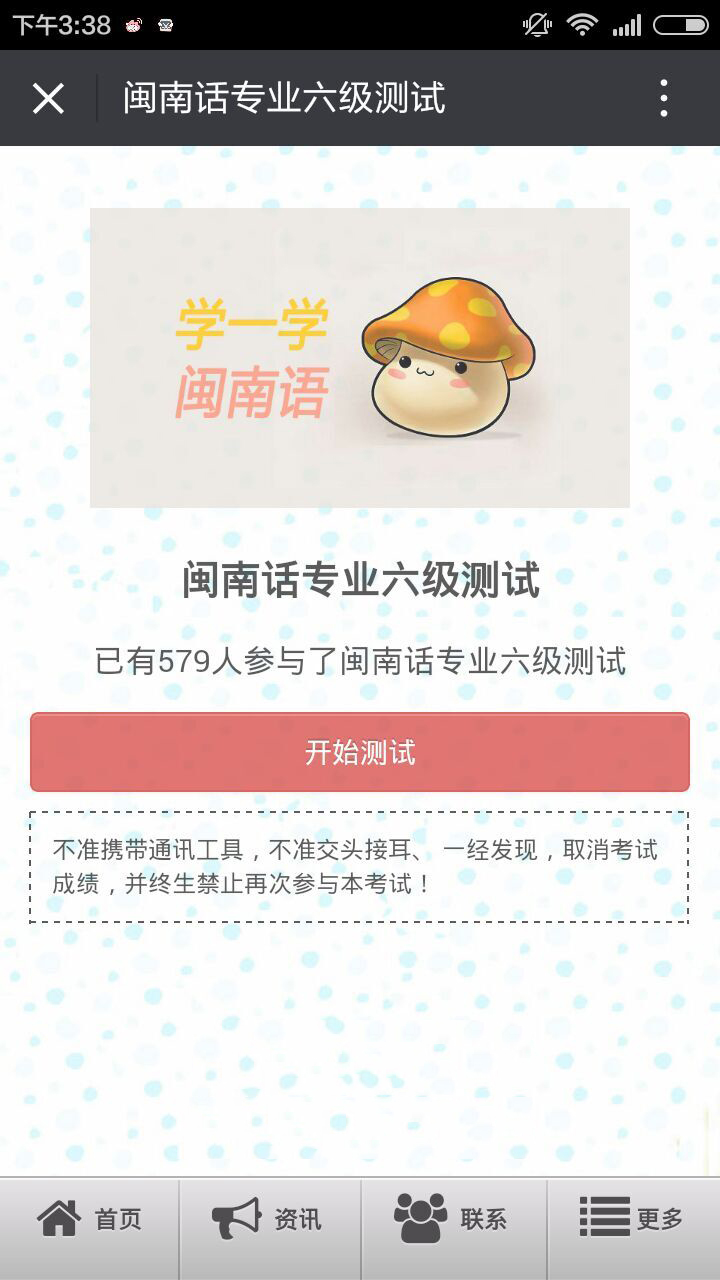Start the test with 开始测试
Image resolution: width=720 pixels, height=1280 pixels.
point(360,752)
